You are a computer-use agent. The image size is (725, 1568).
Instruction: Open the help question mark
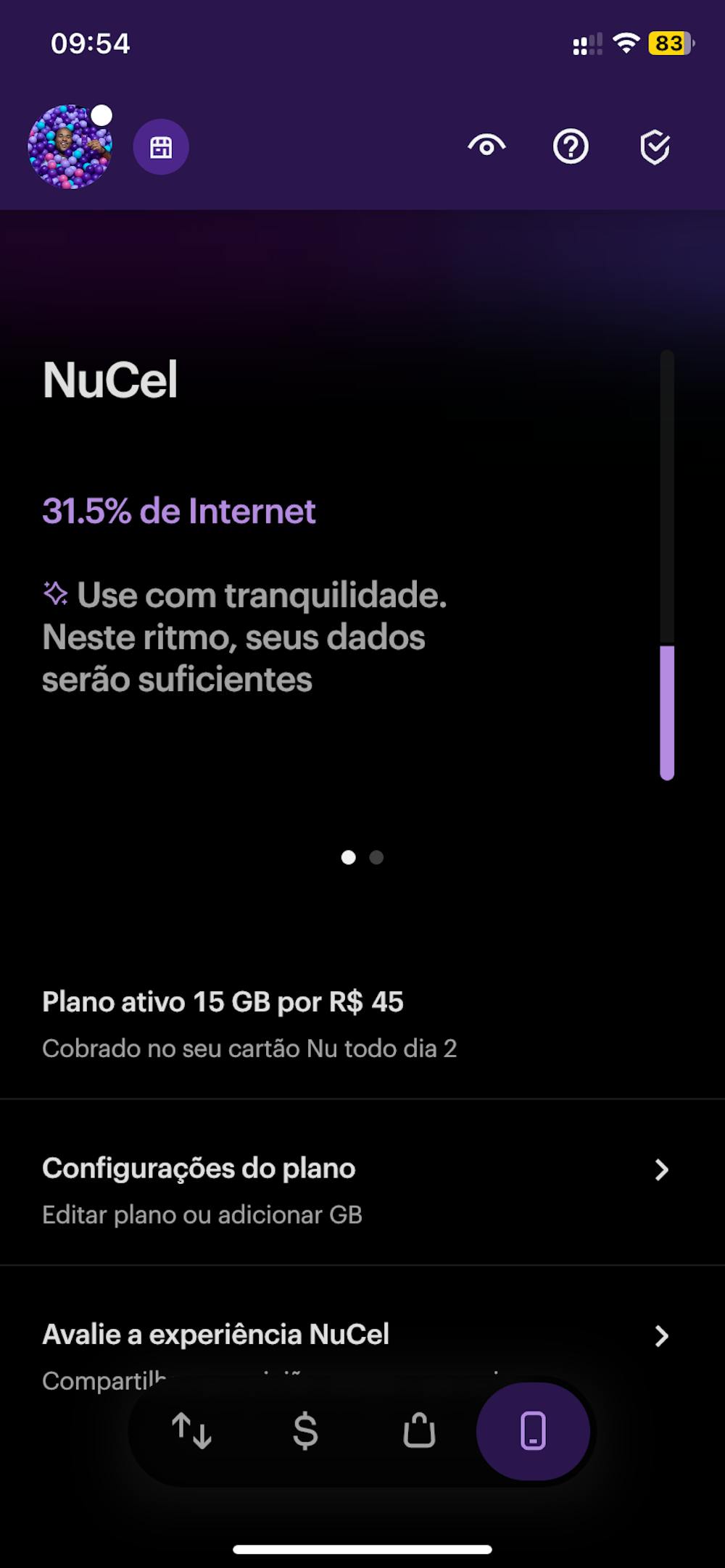571,147
